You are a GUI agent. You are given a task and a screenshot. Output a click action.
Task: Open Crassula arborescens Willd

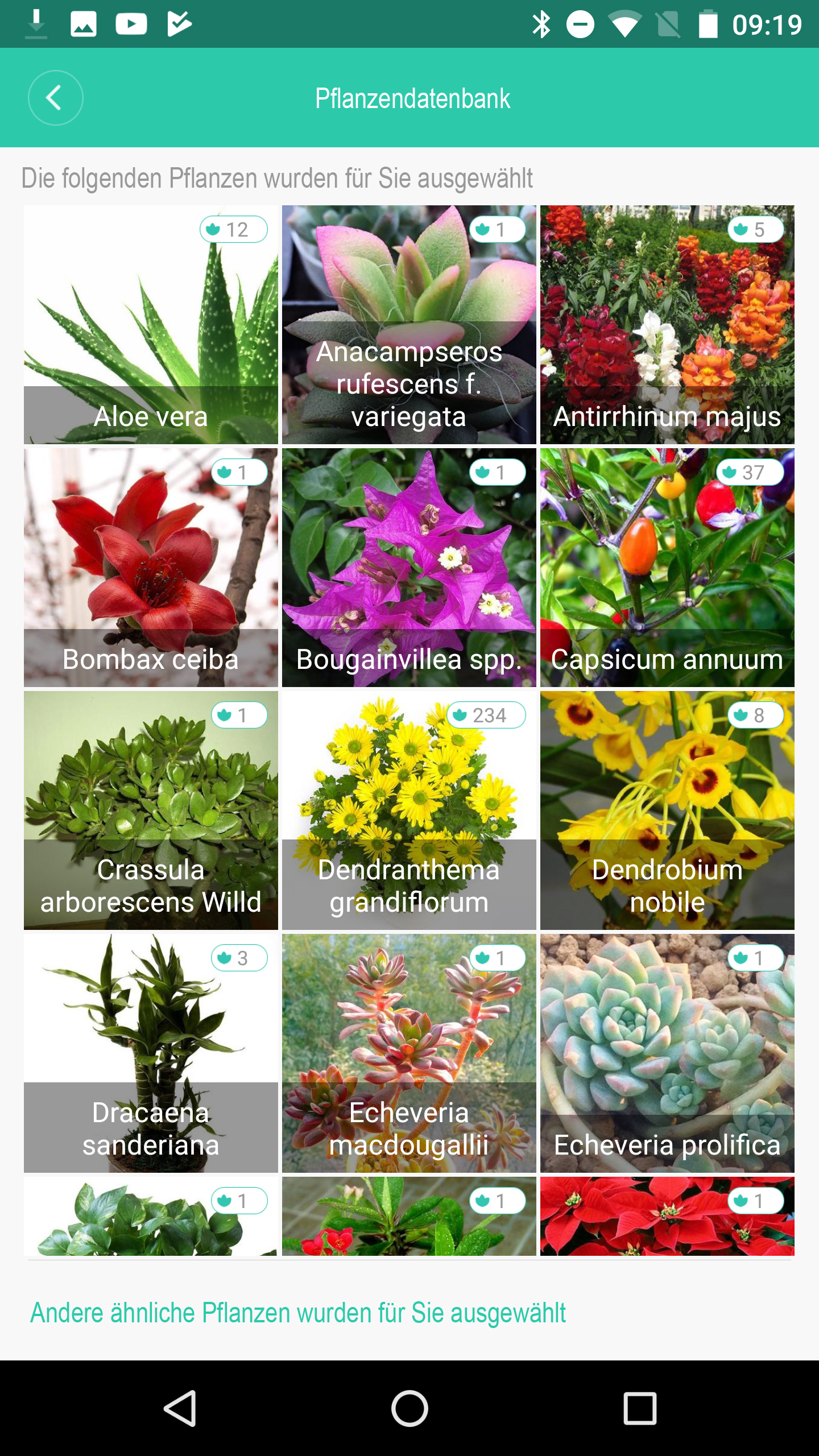pos(151,810)
